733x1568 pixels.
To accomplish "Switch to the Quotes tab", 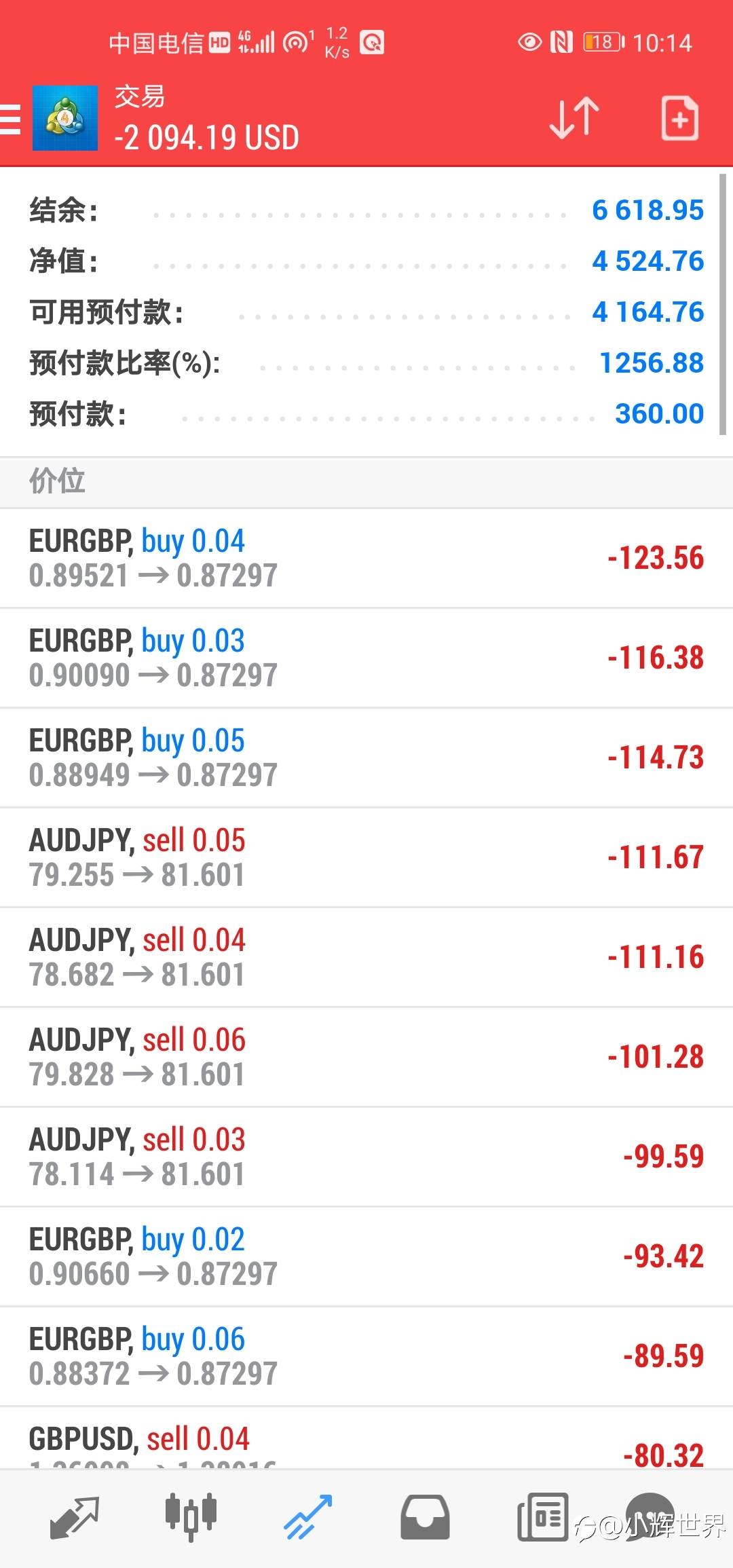I will coord(75,1518).
